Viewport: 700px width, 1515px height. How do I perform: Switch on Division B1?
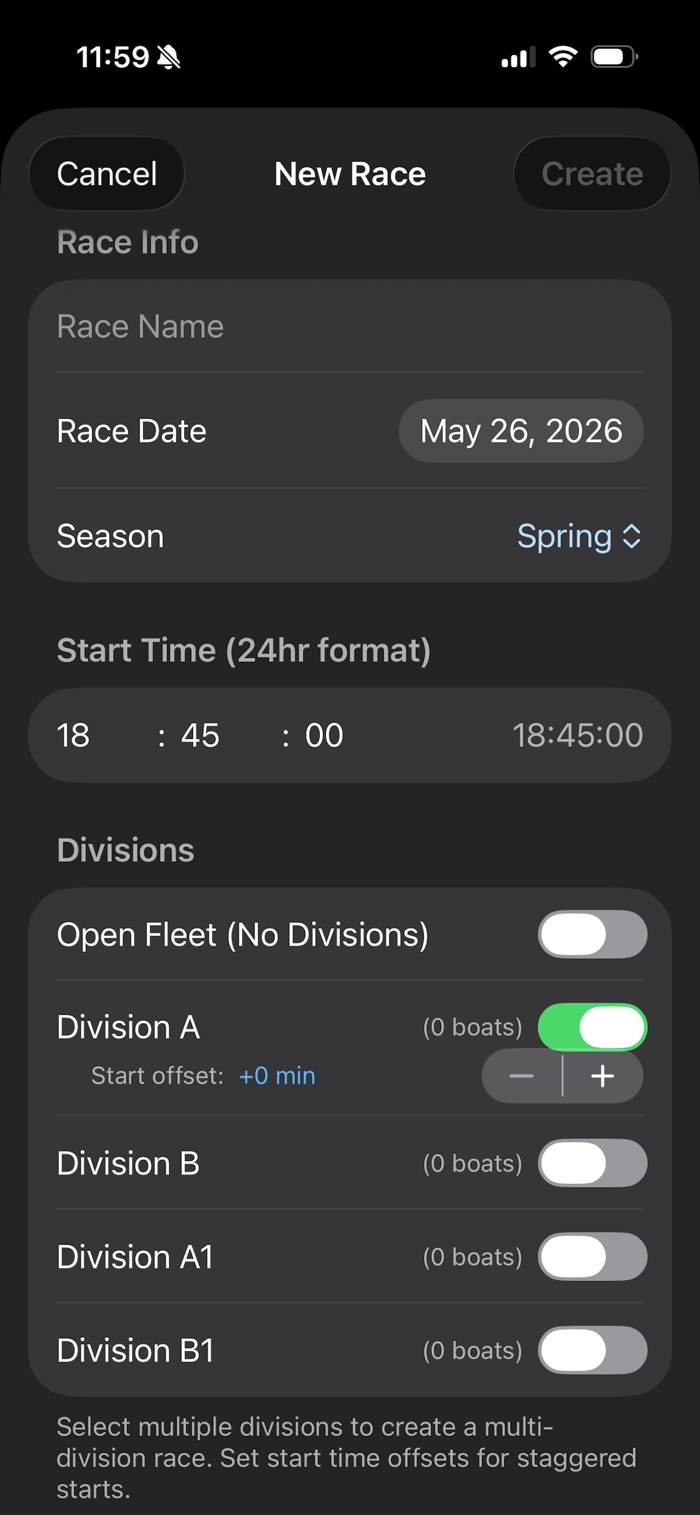(593, 1350)
